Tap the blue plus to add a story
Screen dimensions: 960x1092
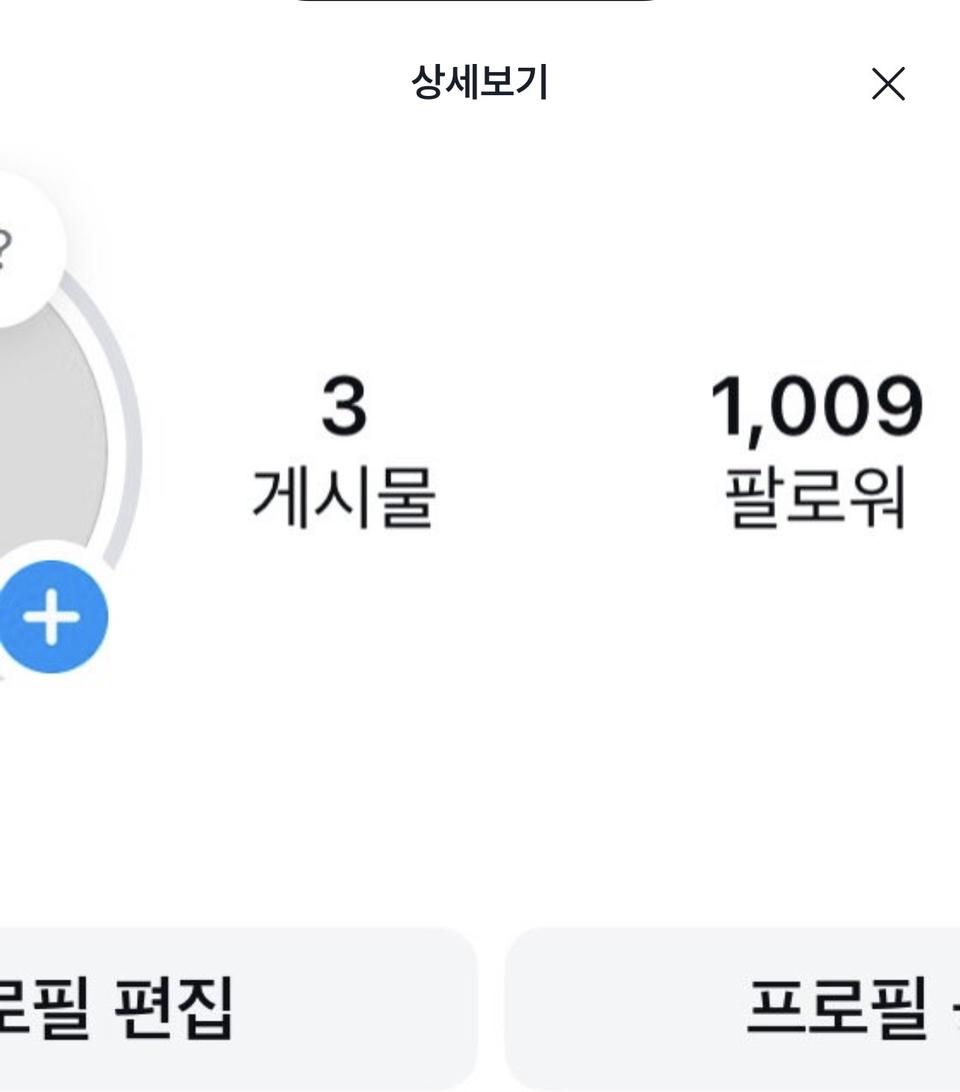click(55, 616)
